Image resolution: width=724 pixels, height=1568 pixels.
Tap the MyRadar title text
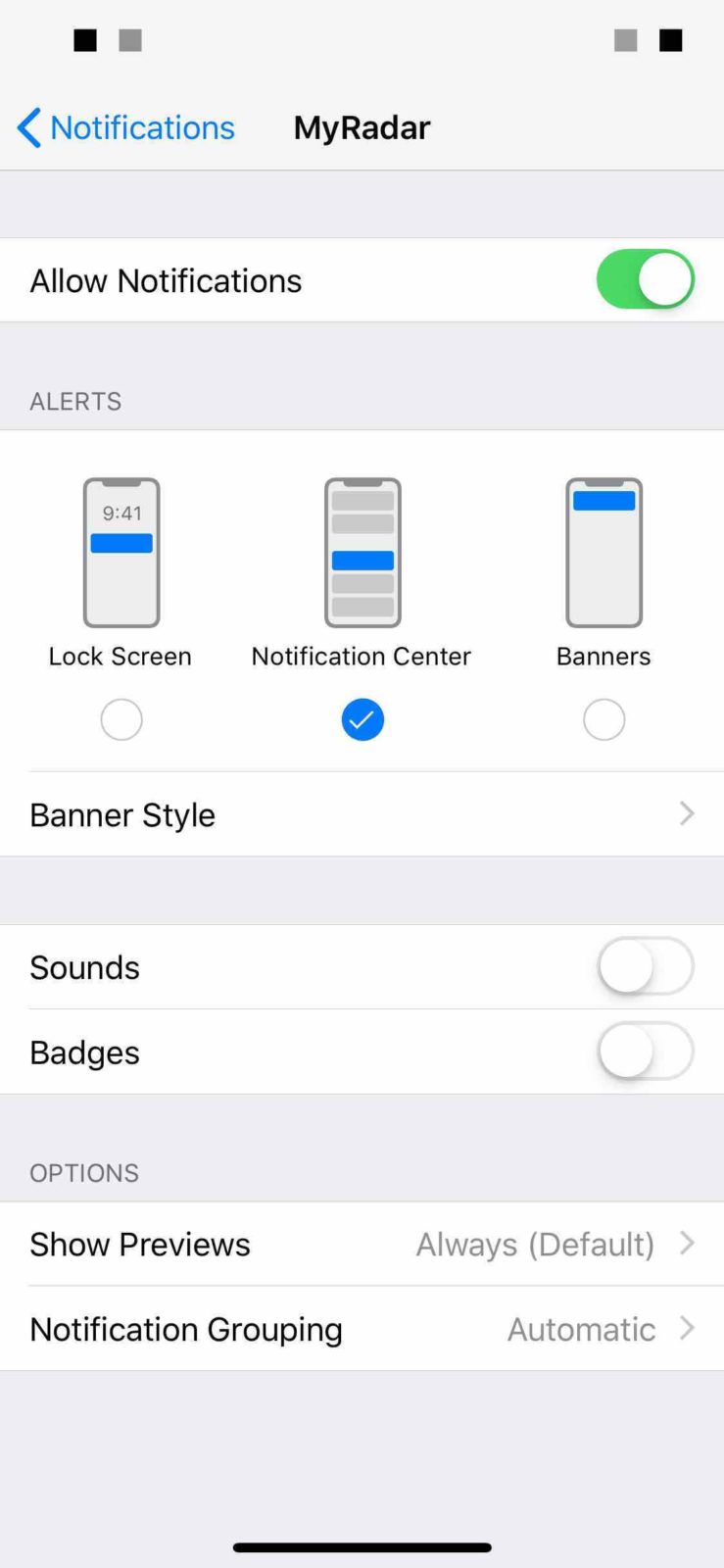coord(362,127)
